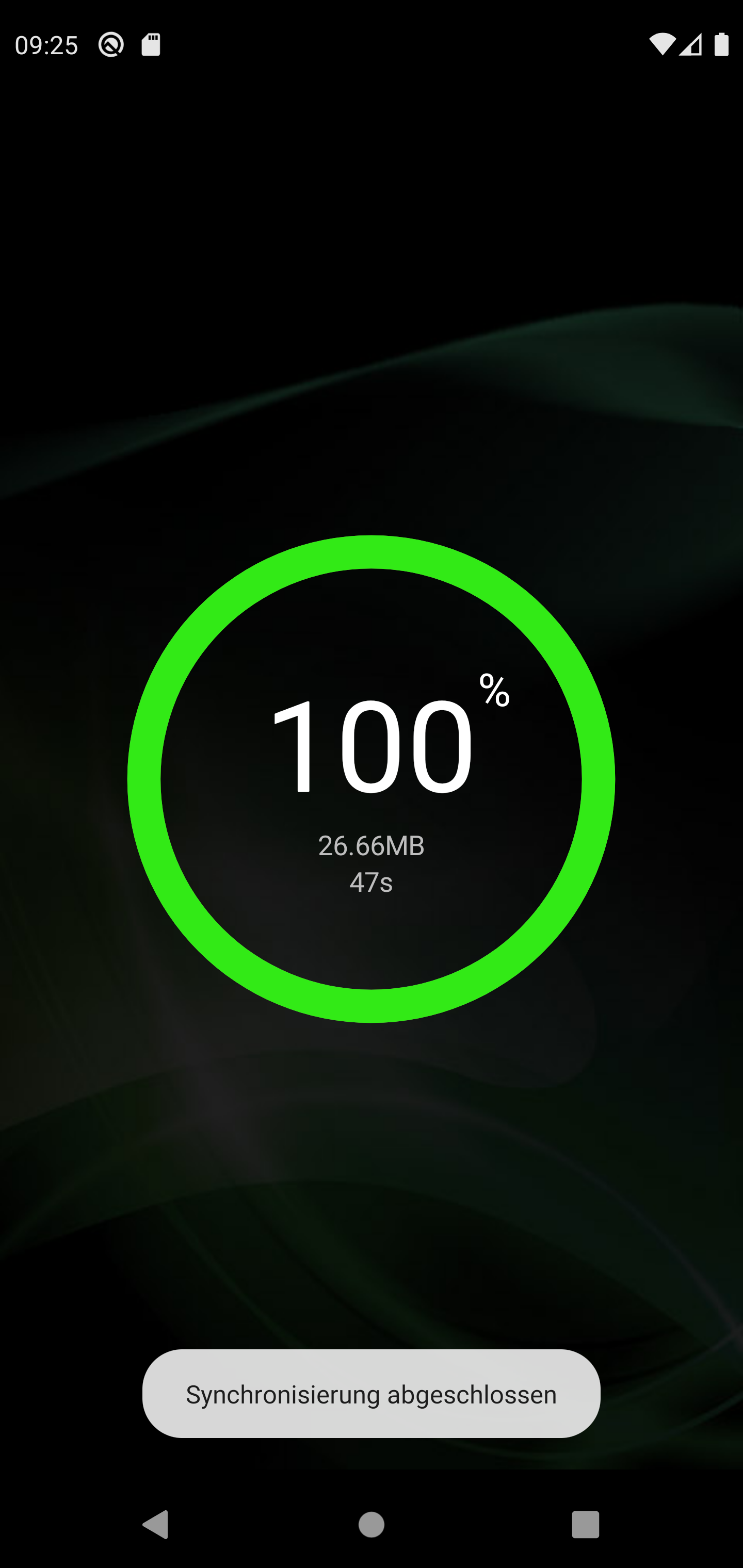This screenshot has width=743, height=1568.
Task: Open the recent apps overview
Action: click(585, 1525)
